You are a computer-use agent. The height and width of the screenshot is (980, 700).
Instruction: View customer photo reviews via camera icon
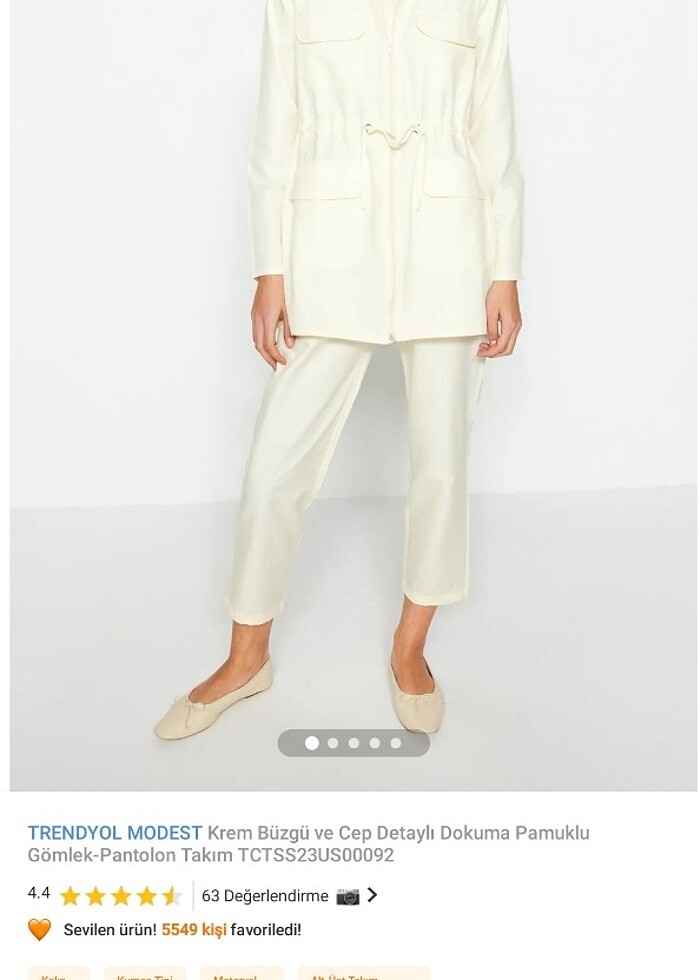pos(347,896)
